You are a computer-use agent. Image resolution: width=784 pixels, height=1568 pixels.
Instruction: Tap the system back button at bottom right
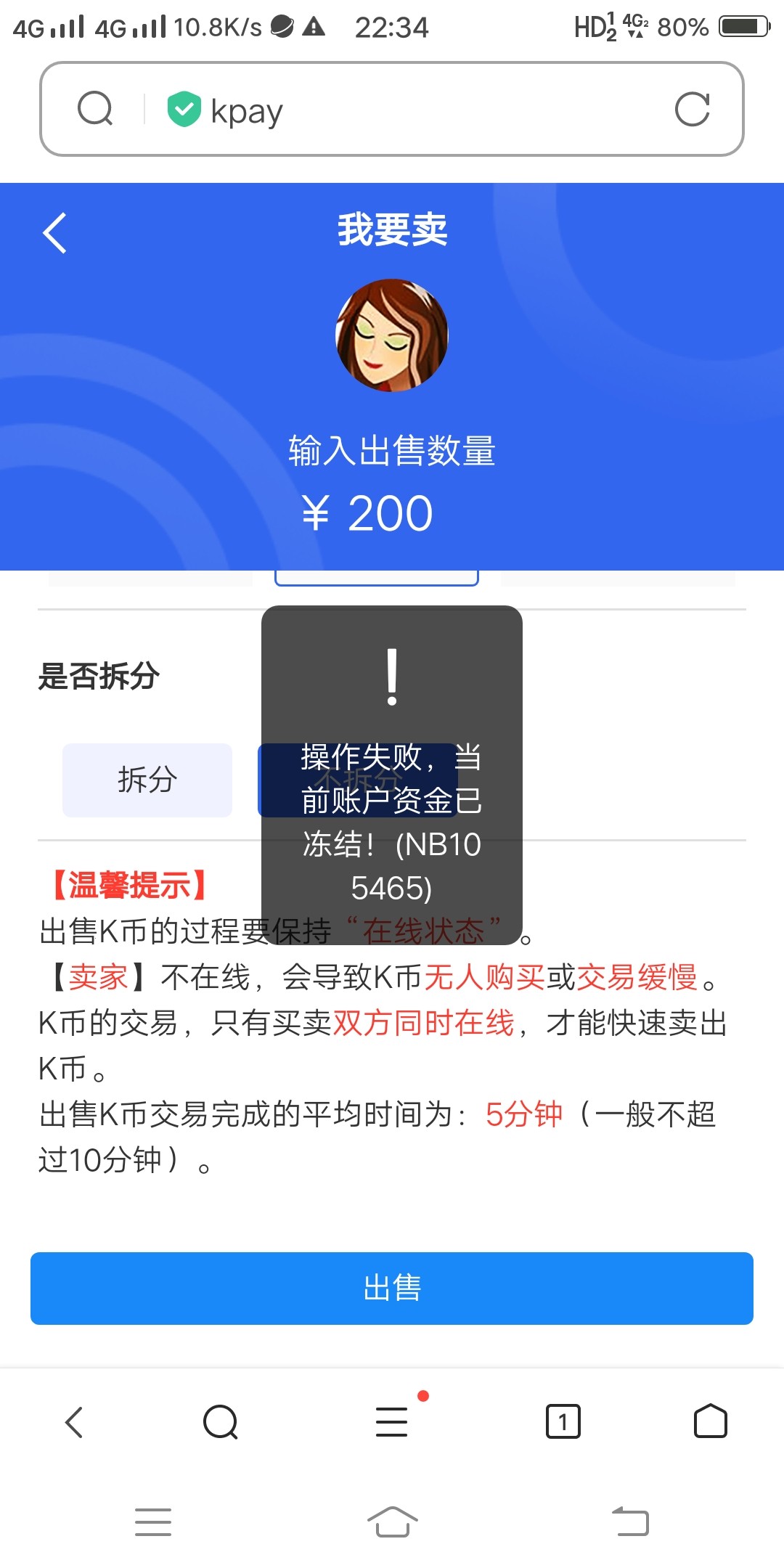(629, 1523)
